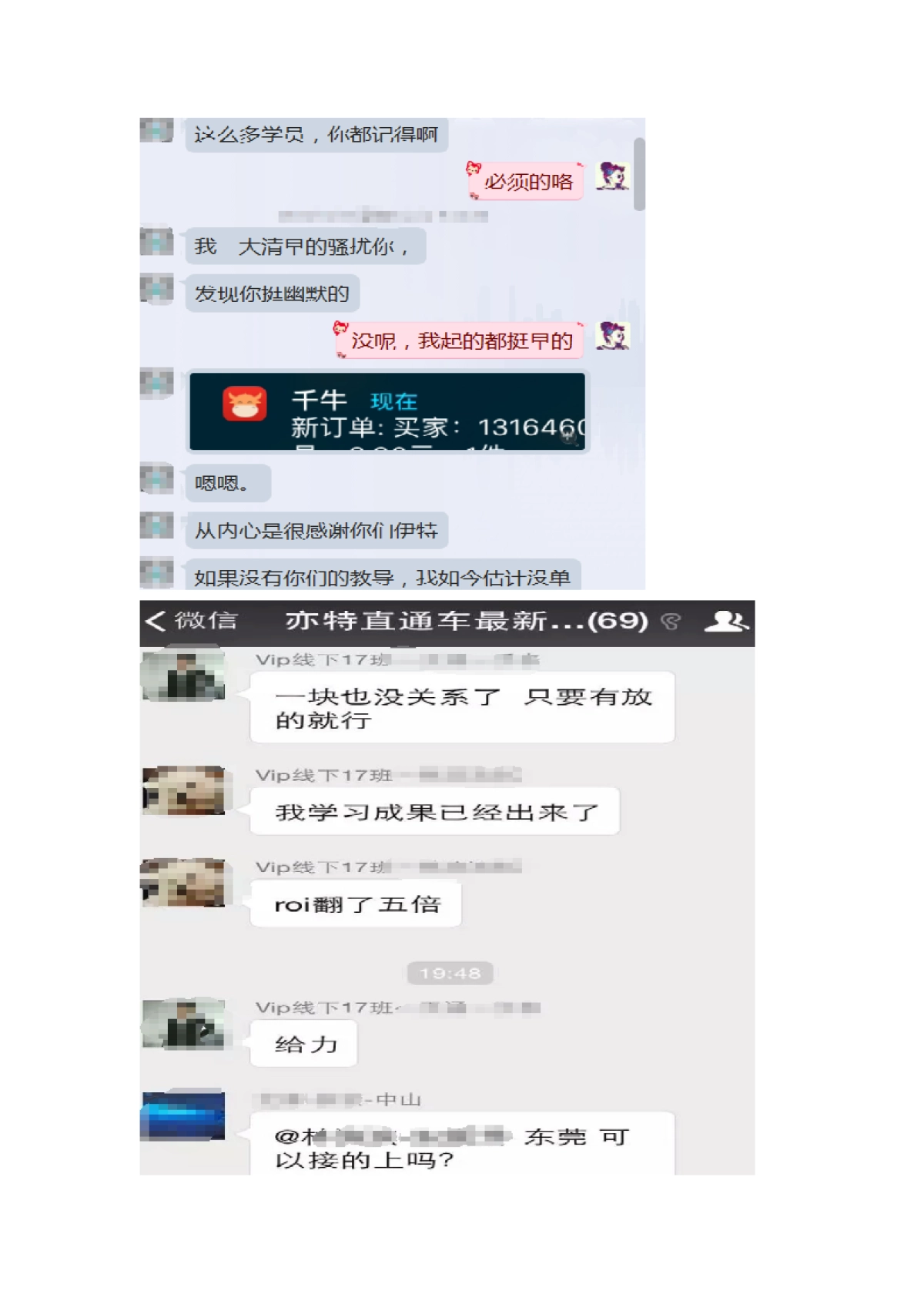Tap the avatar beside the 给力 message
Image resolution: width=924 pixels, height=1308 pixels.
click(183, 1025)
